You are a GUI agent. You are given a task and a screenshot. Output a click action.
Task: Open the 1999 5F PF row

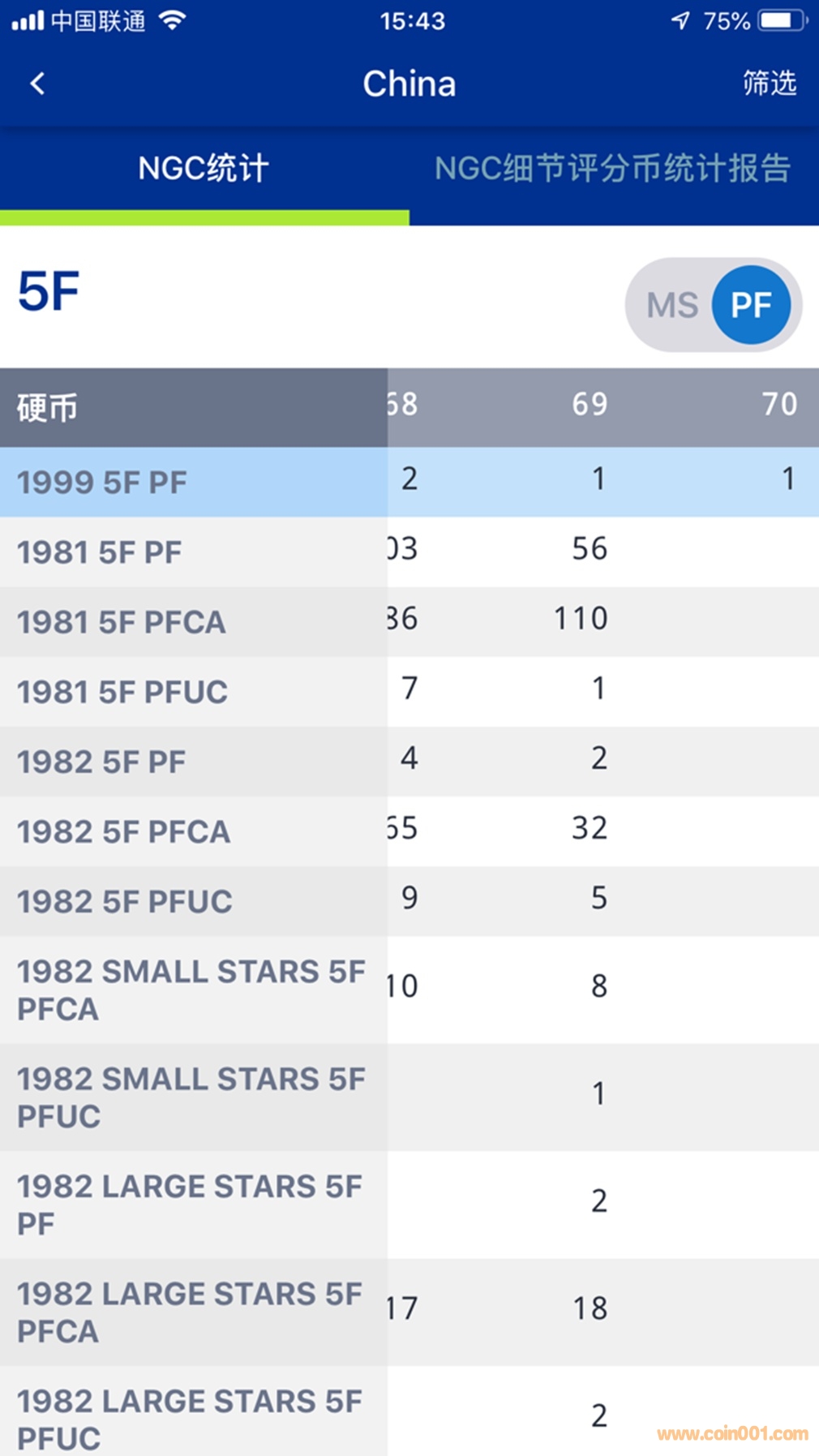[x=102, y=483]
